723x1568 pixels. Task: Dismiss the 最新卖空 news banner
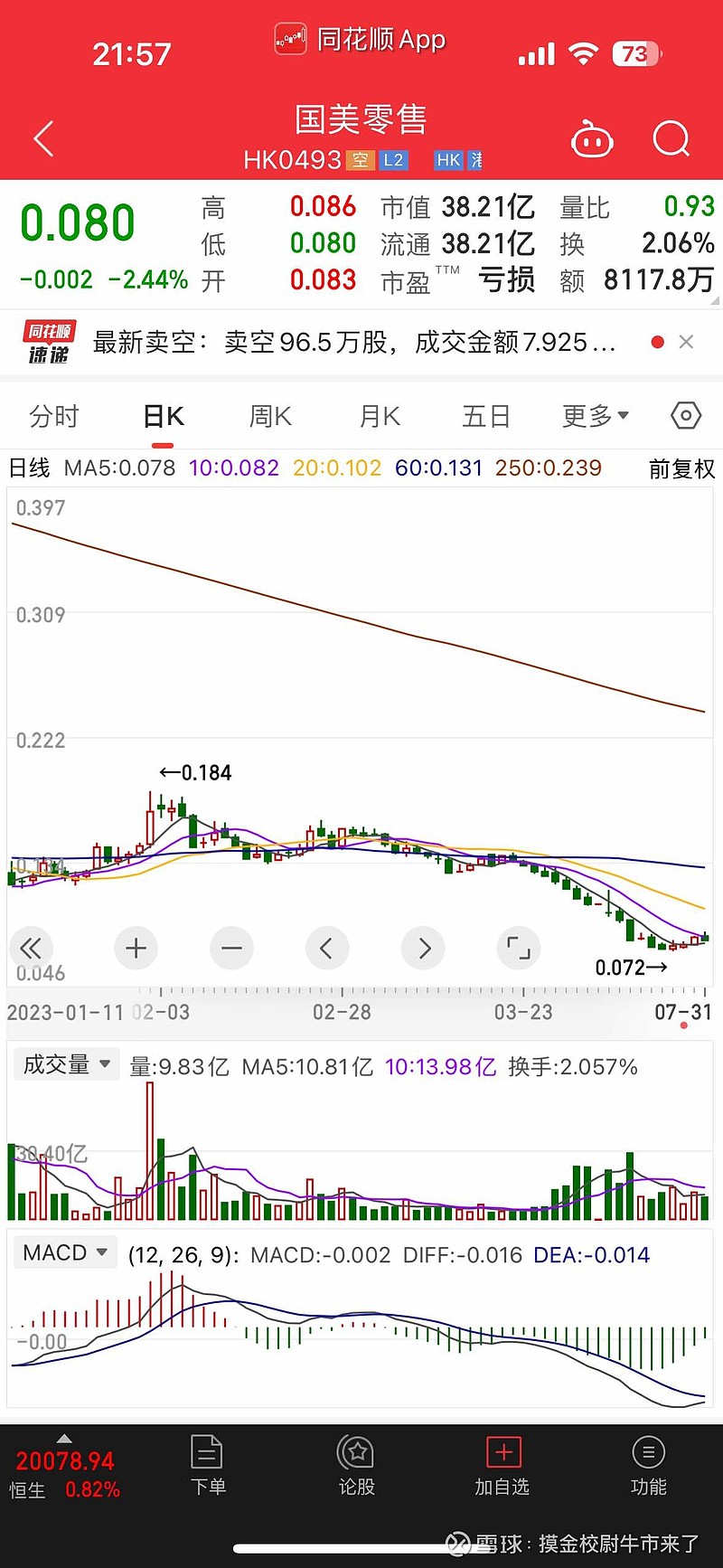pyautogui.click(x=687, y=342)
